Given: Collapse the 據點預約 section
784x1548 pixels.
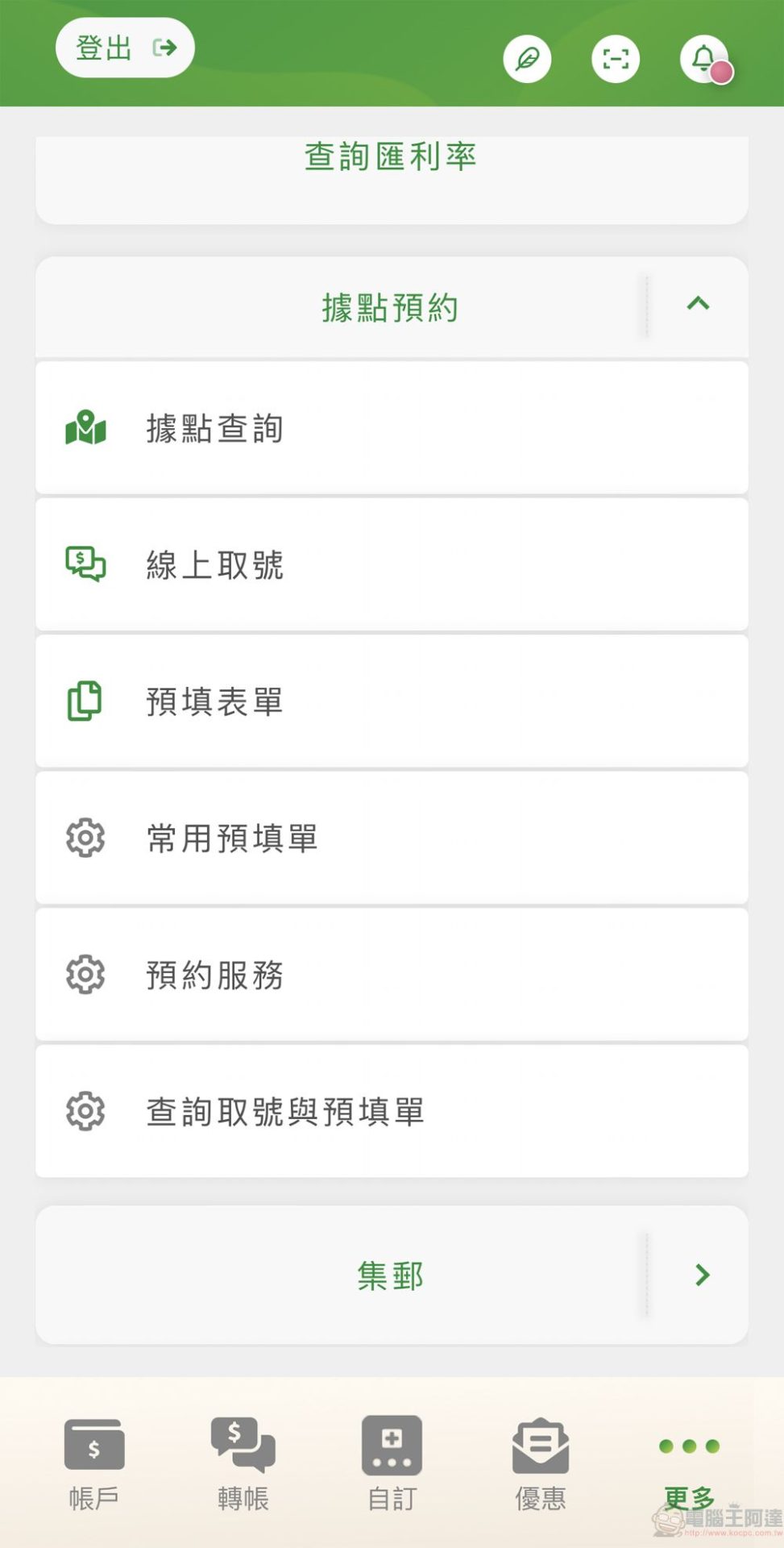Looking at the screenshot, I should coord(698,305).
